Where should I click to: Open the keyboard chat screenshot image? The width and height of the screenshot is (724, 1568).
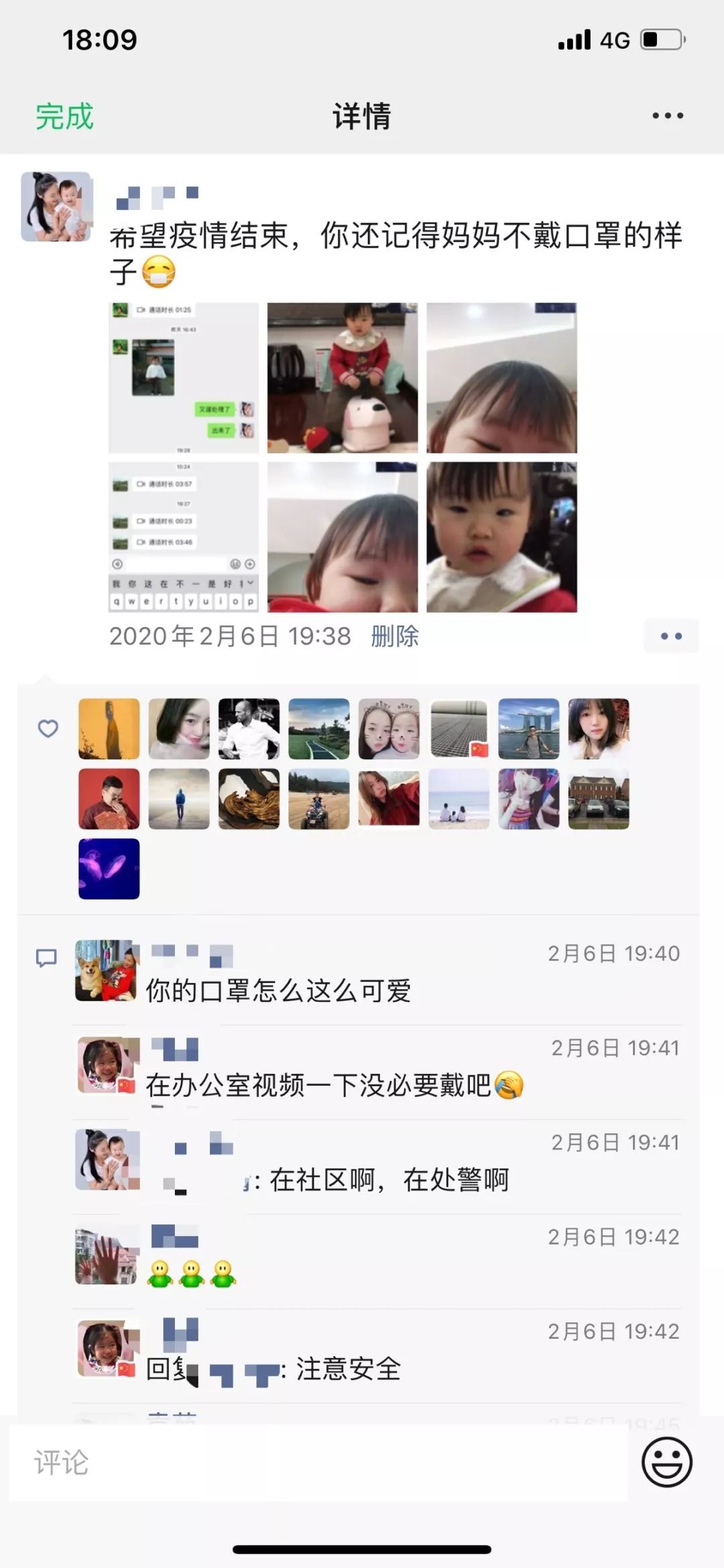pyautogui.click(x=183, y=537)
